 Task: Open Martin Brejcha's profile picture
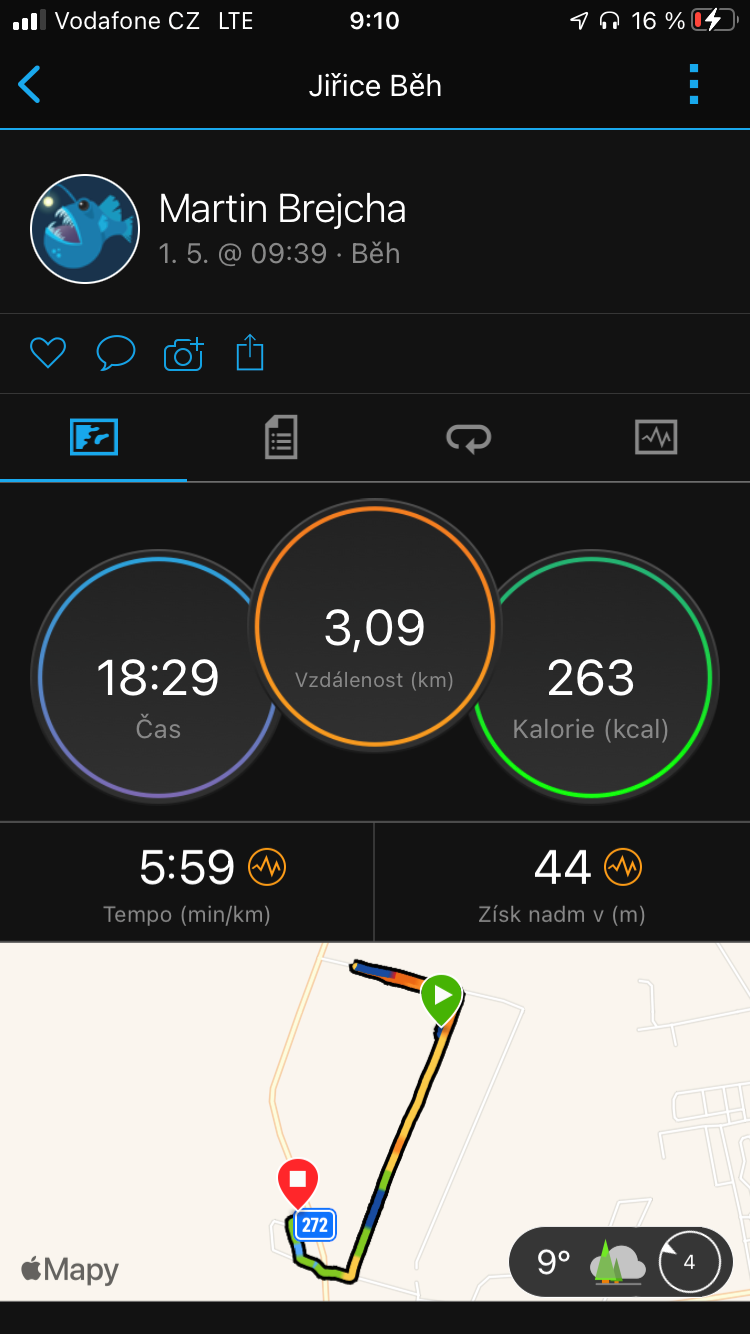(85, 229)
